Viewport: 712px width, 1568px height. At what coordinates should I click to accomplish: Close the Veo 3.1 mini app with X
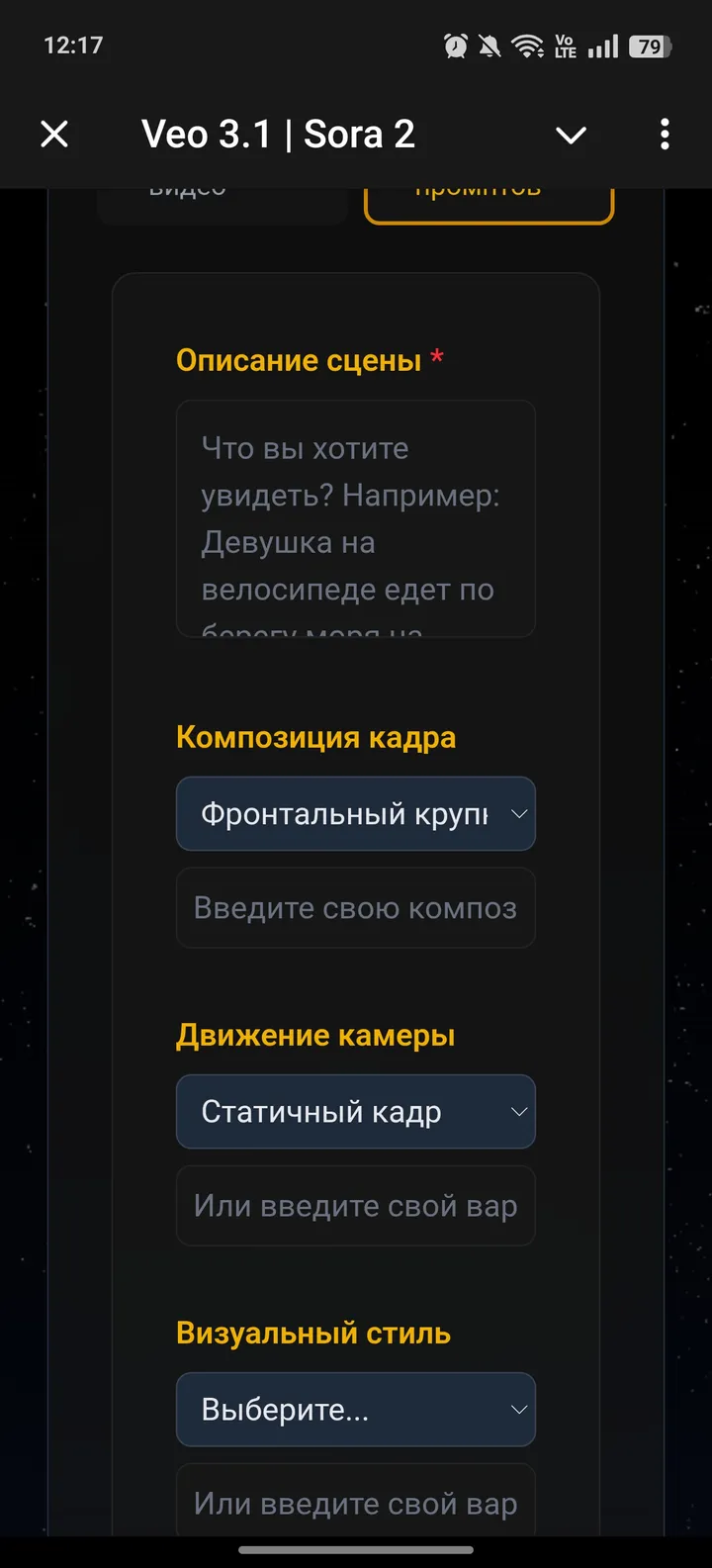(x=54, y=134)
